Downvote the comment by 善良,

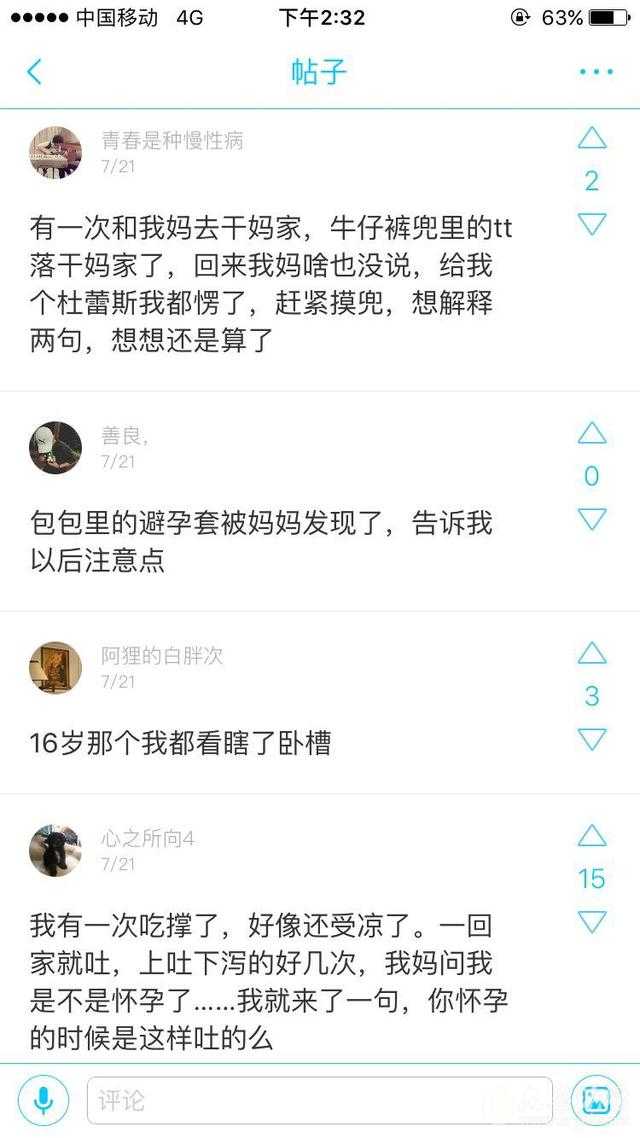pyautogui.click(x=592, y=519)
